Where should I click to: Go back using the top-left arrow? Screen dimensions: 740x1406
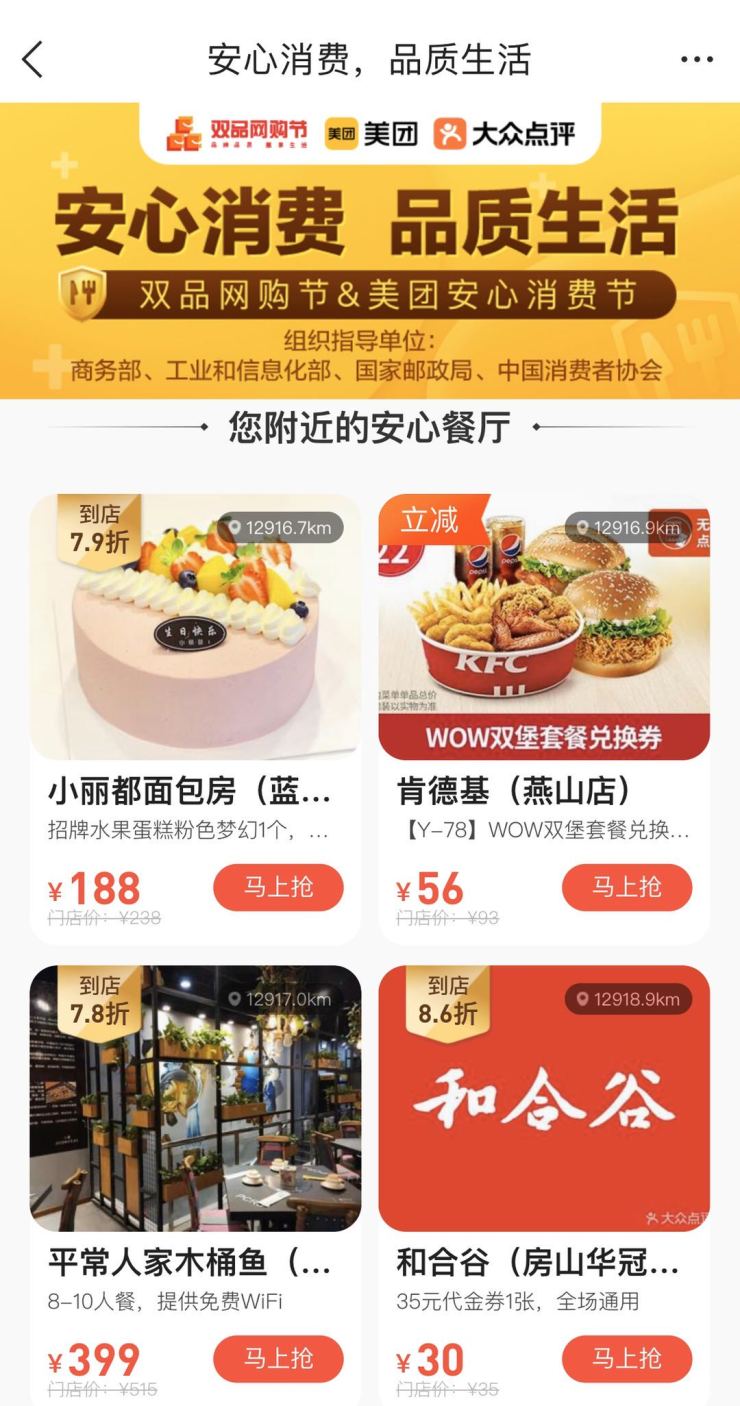point(33,60)
